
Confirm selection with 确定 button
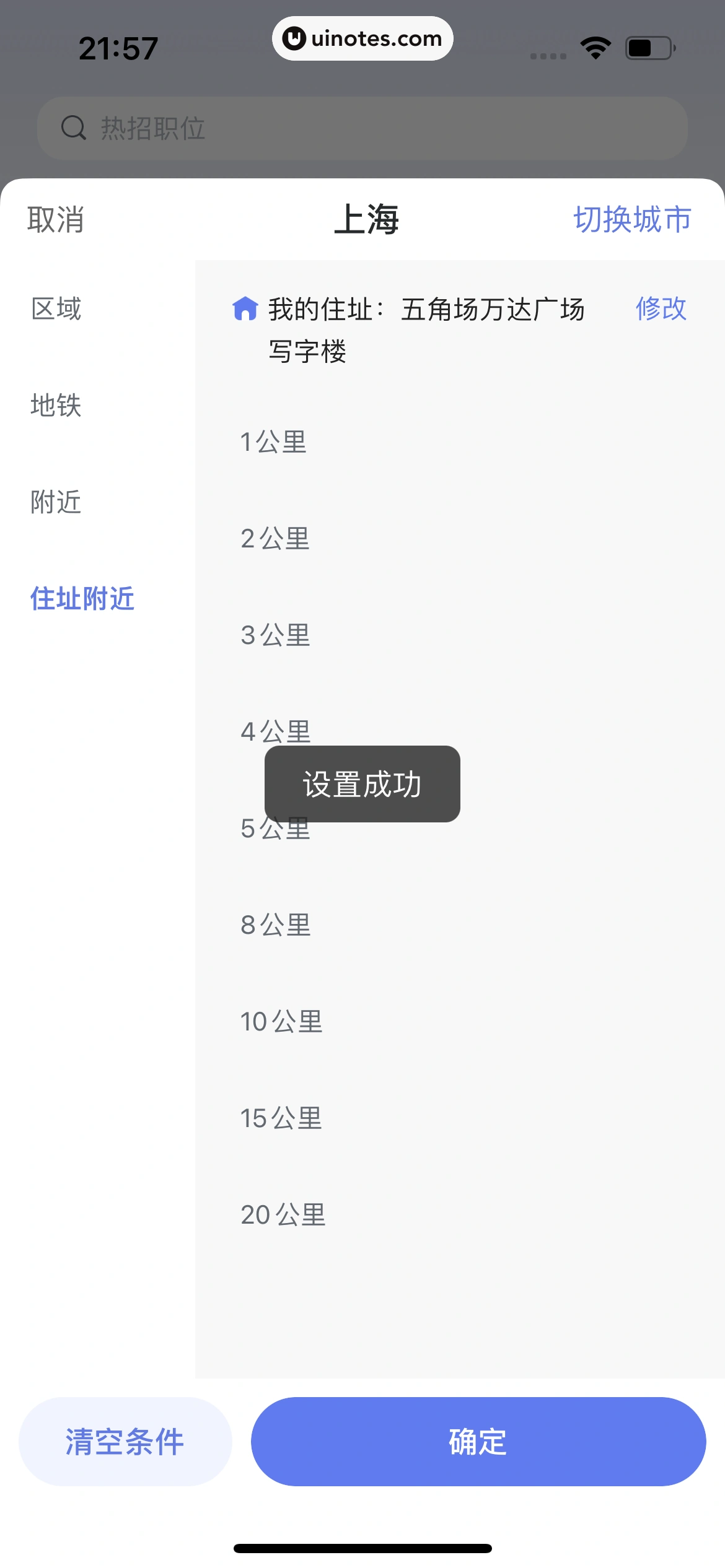coord(478,1442)
